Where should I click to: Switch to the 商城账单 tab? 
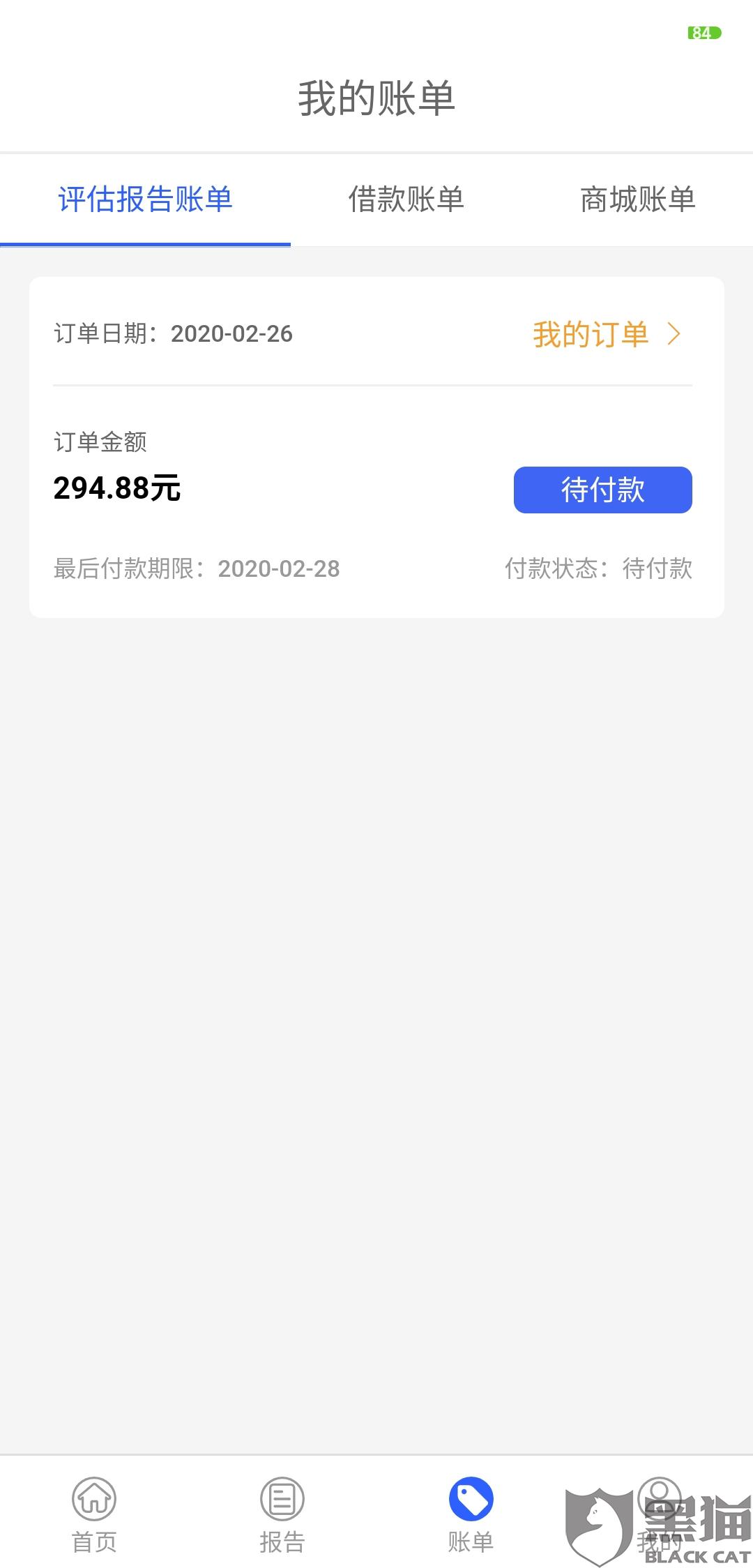click(x=637, y=199)
